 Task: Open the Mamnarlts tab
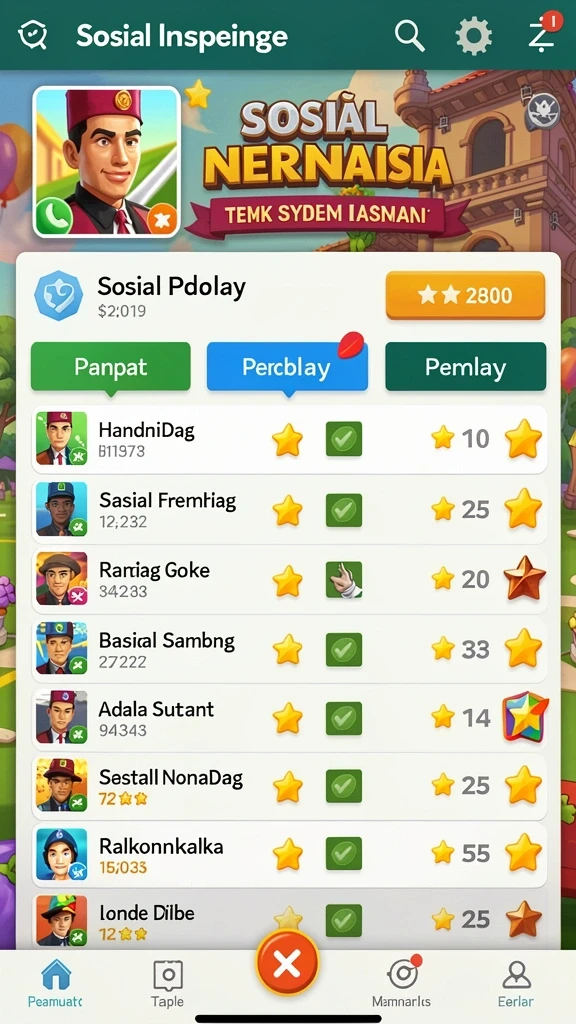pyautogui.click(x=401, y=984)
